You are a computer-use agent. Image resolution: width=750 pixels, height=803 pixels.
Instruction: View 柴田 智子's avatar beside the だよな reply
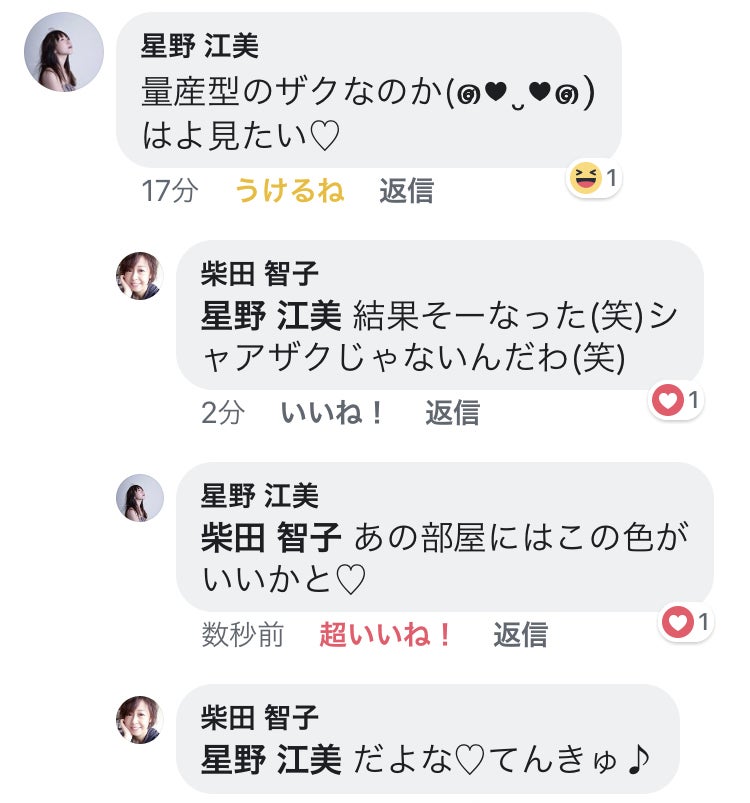point(140,720)
